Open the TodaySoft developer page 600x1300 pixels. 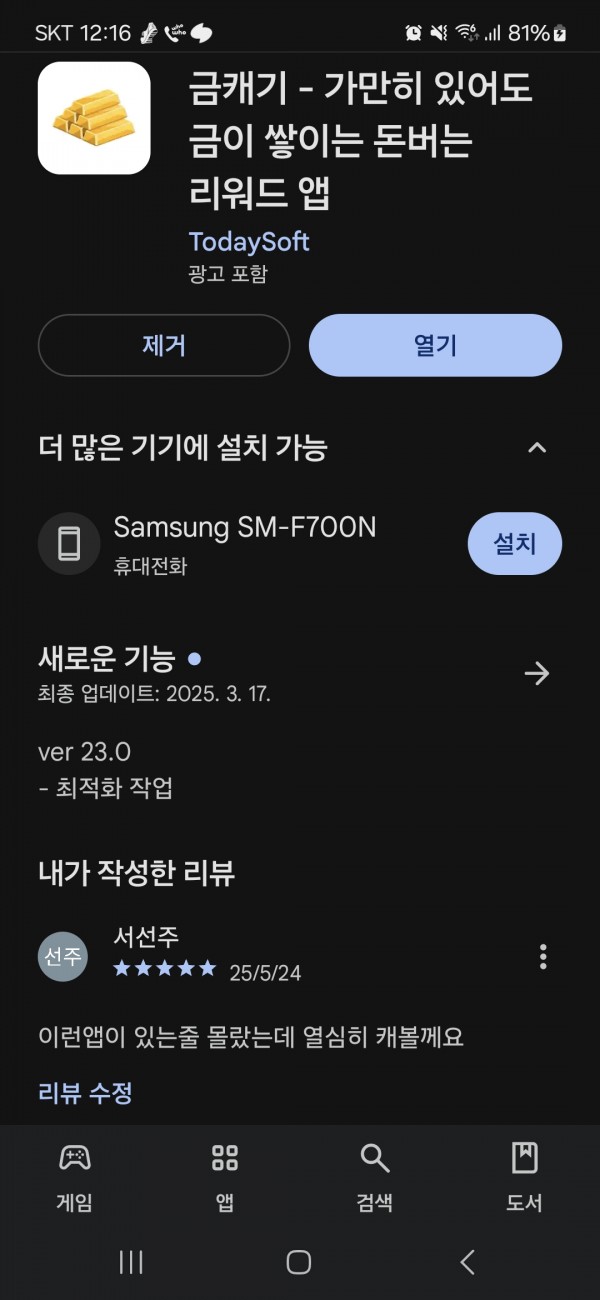[x=249, y=242]
